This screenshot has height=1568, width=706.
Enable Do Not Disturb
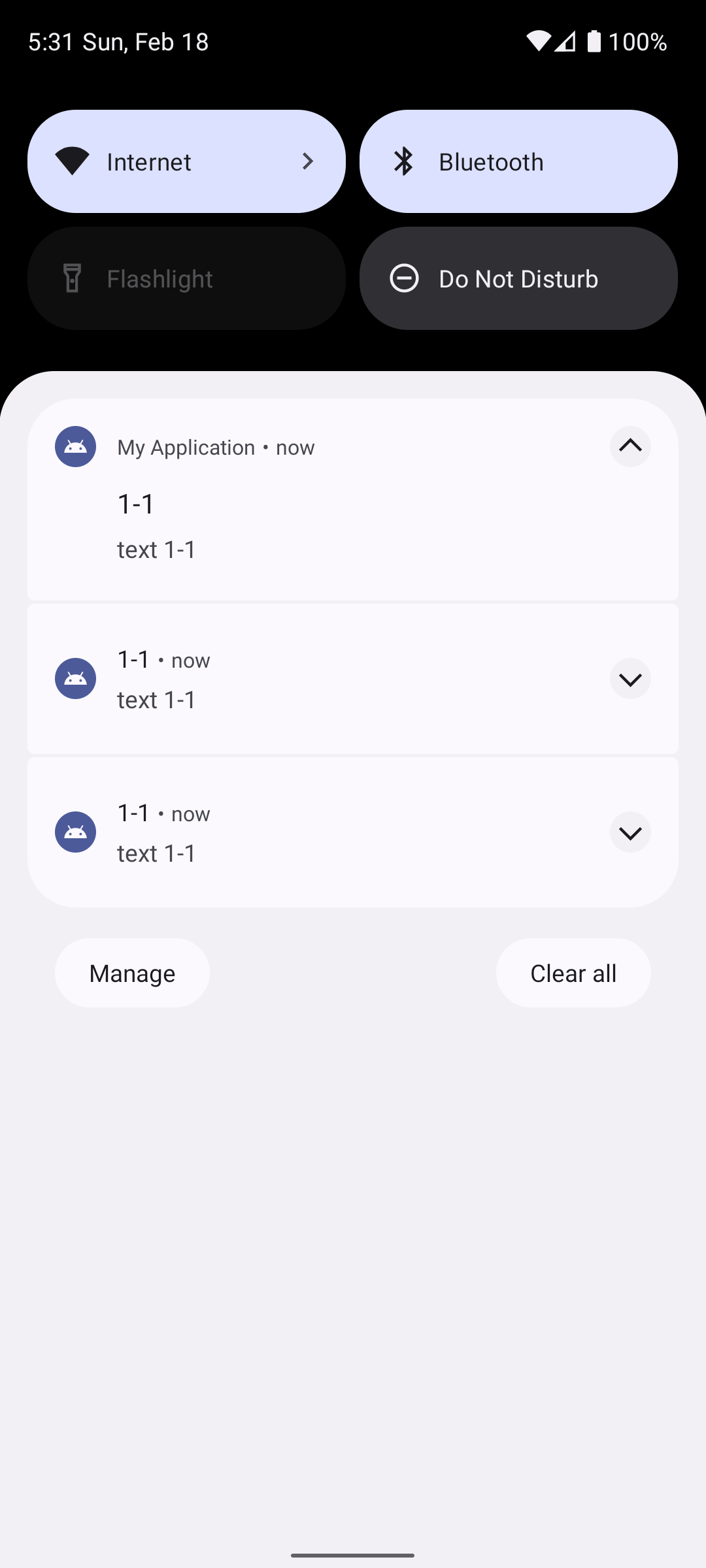pyautogui.click(x=518, y=278)
